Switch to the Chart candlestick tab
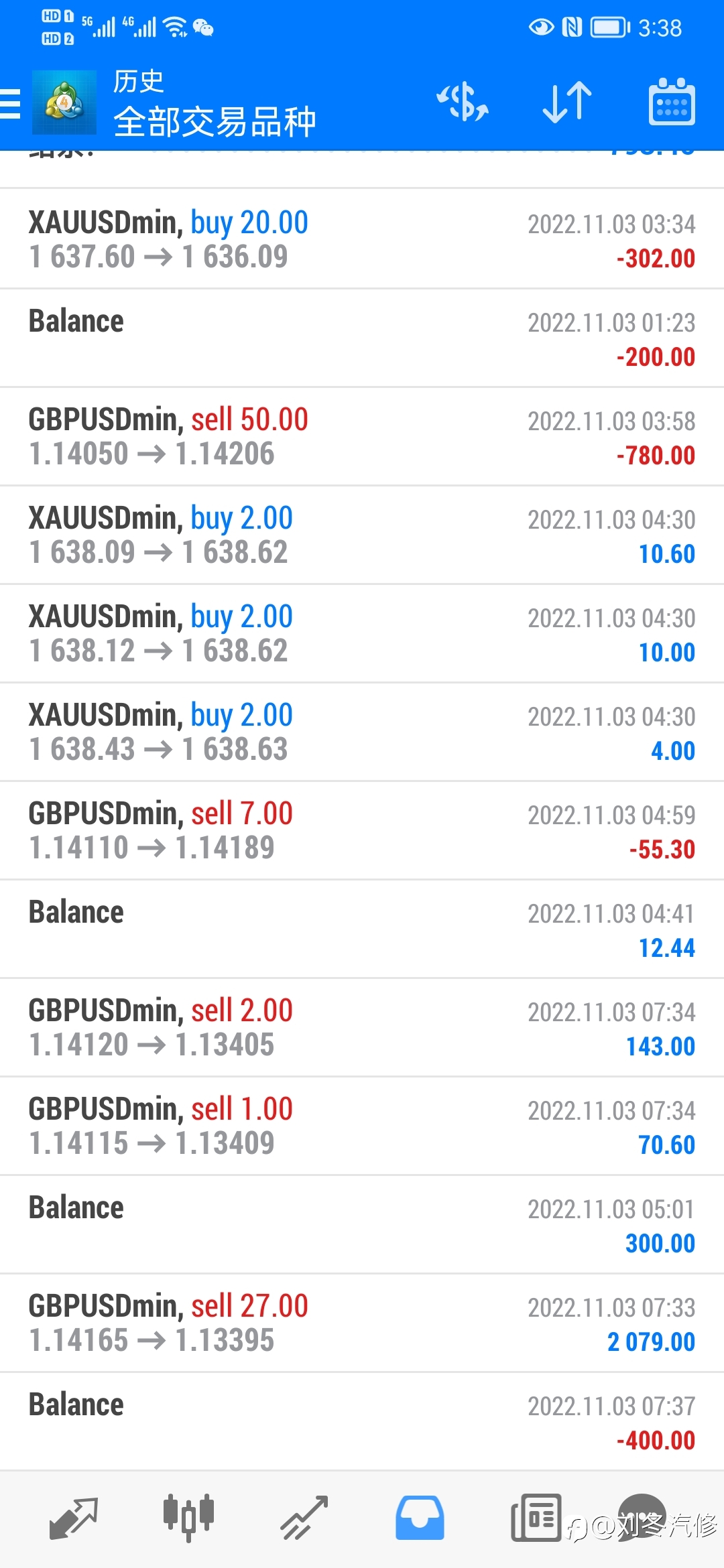724x1568 pixels. click(188, 1517)
